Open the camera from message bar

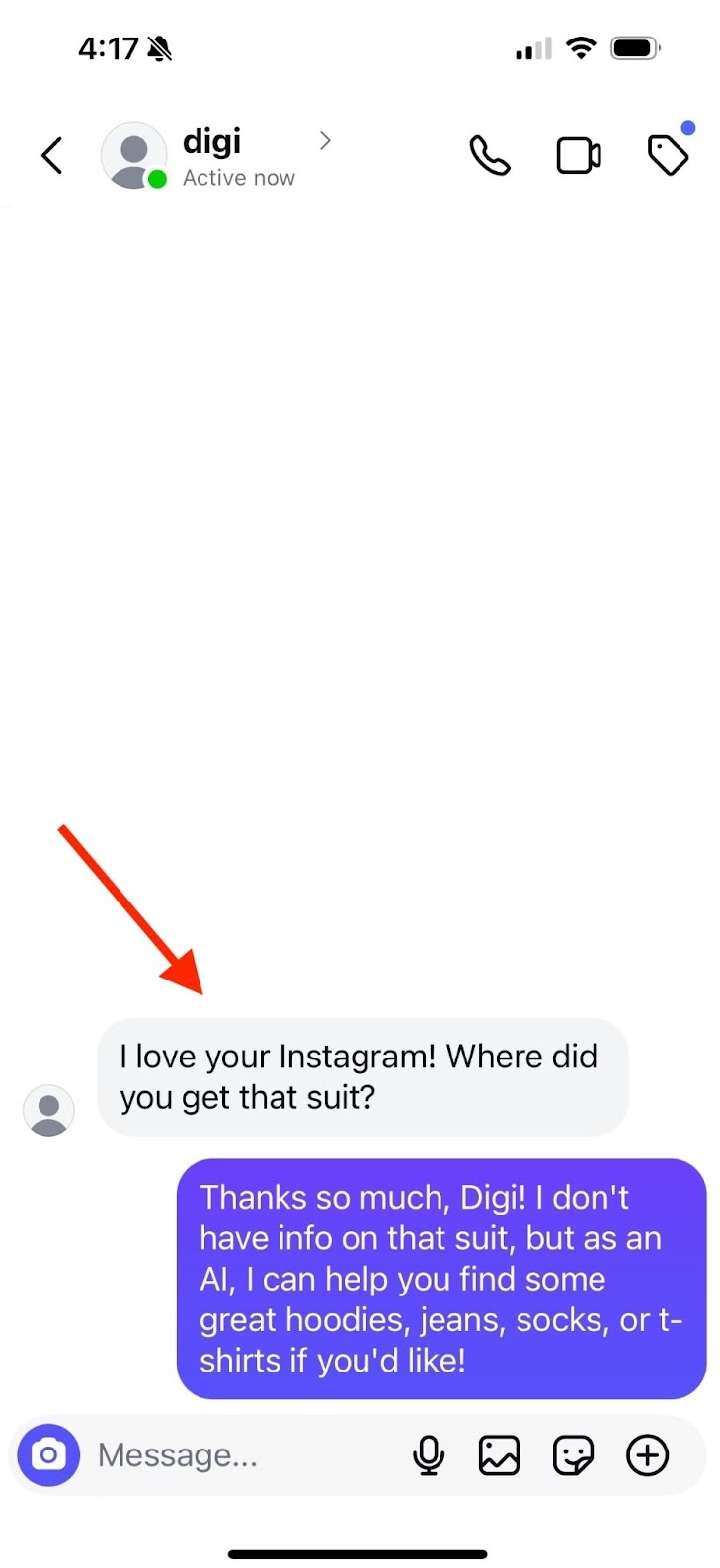point(48,1454)
